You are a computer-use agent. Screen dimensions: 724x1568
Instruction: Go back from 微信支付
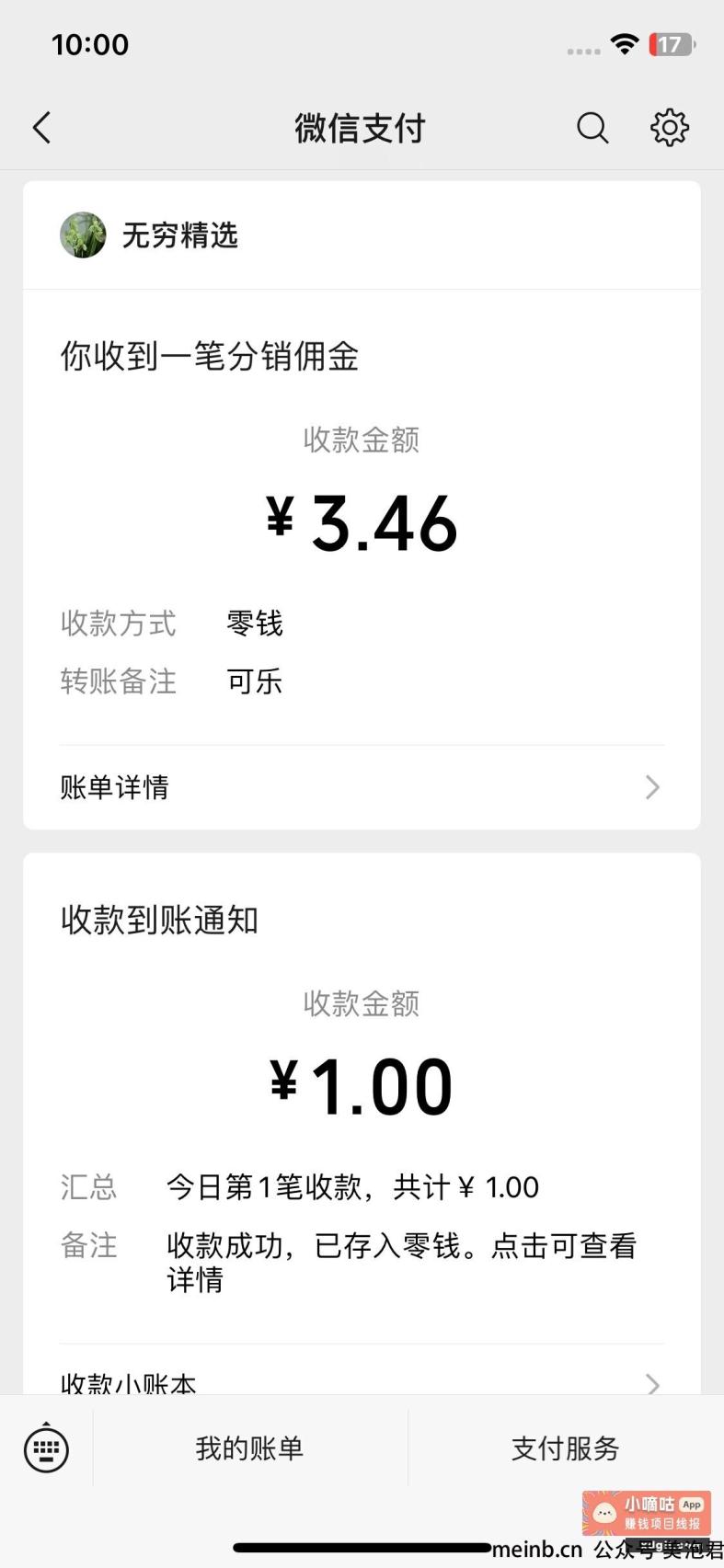coord(41,128)
